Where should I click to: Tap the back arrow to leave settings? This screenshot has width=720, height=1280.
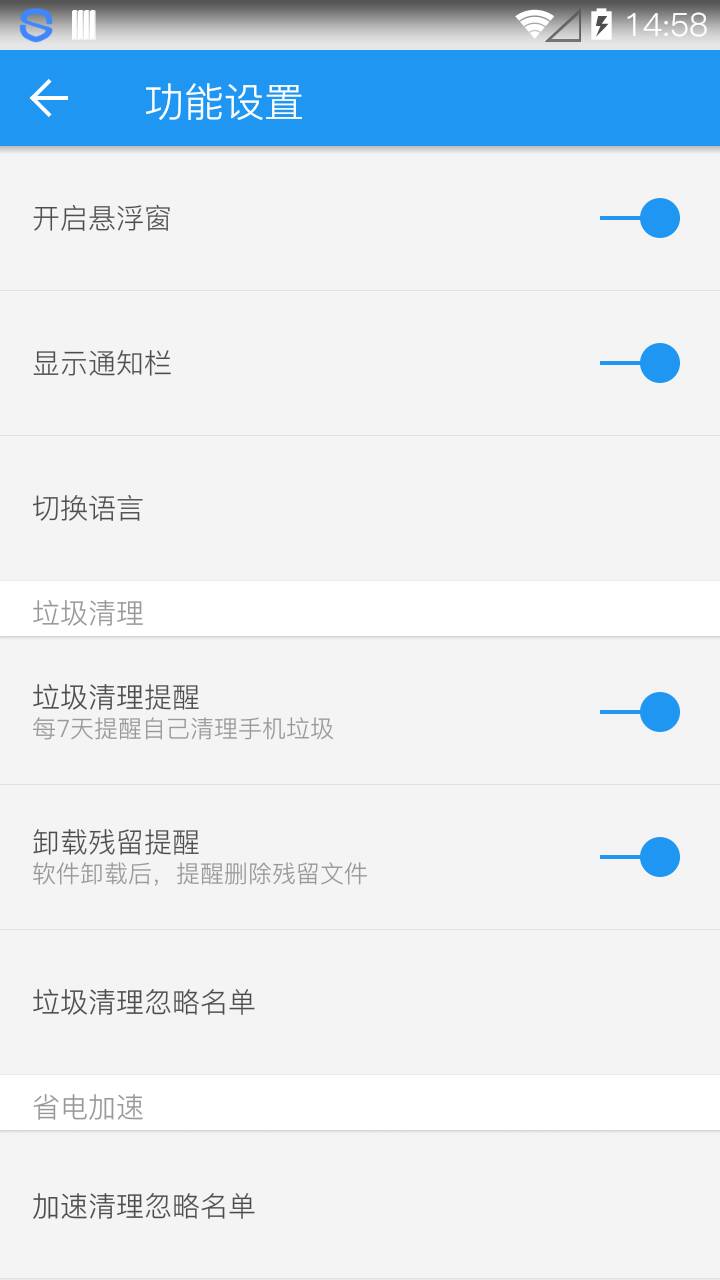[x=47, y=97]
